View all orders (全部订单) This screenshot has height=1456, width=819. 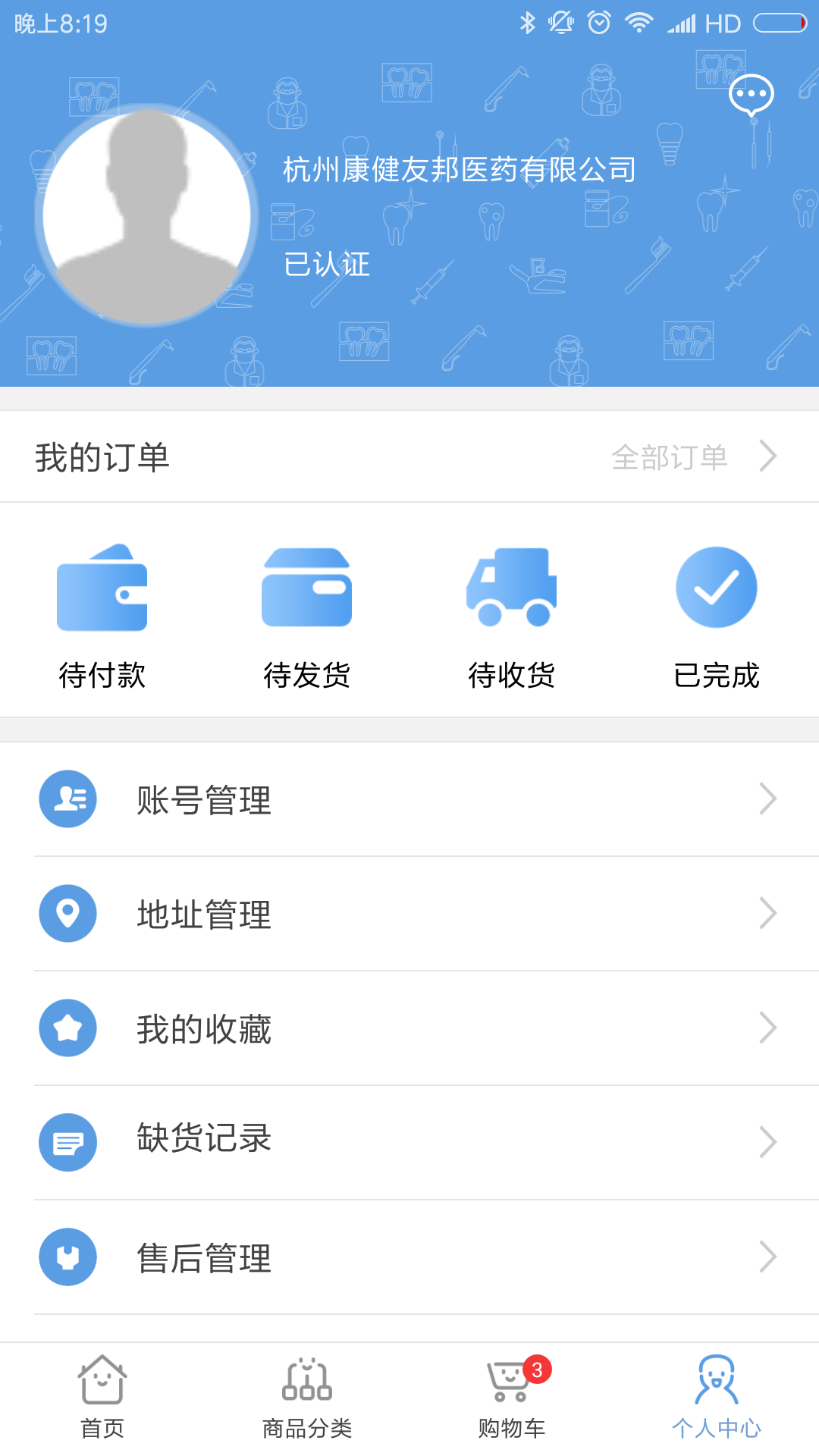[693, 457]
